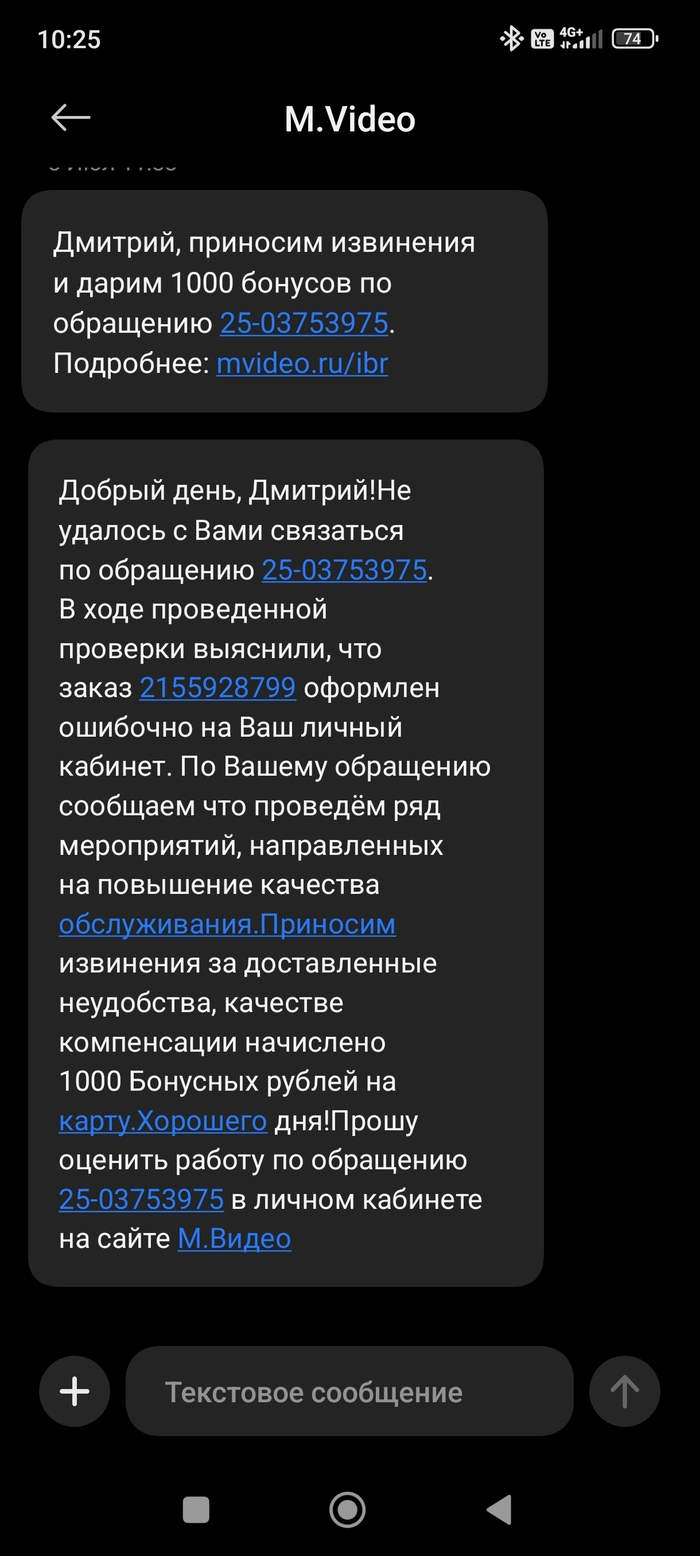Viewport: 700px width, 1556px height.
Task: Open the mvideo.ru/ibr link
Action: pyautogui.click(x=302, y=363)
